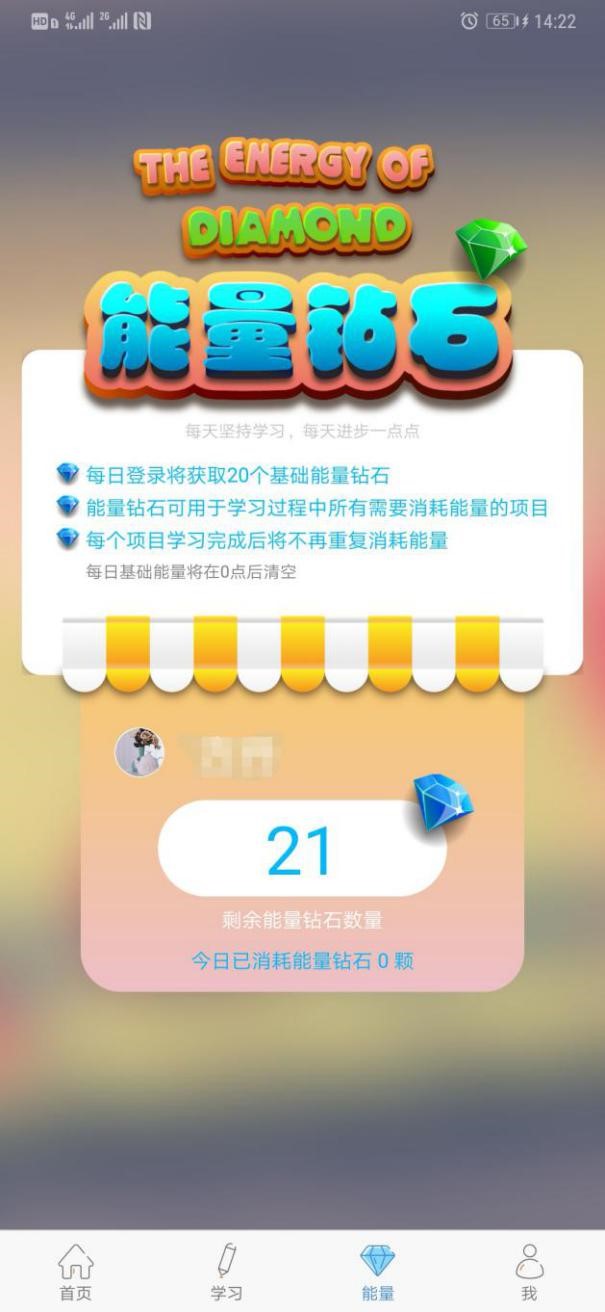
Task: Go to the 首页 home tab
Action: (76, 1271)
